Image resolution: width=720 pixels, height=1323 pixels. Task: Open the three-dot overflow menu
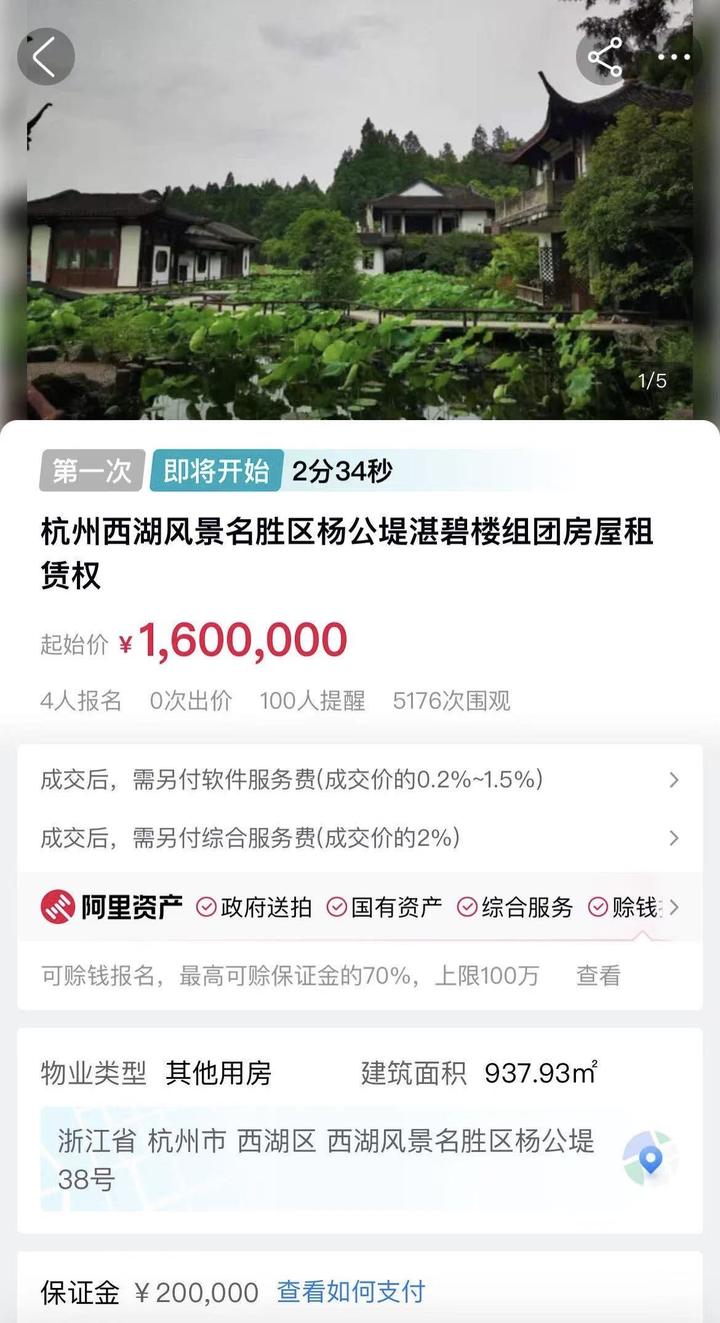pyautogui.click(x=675, y=57)
